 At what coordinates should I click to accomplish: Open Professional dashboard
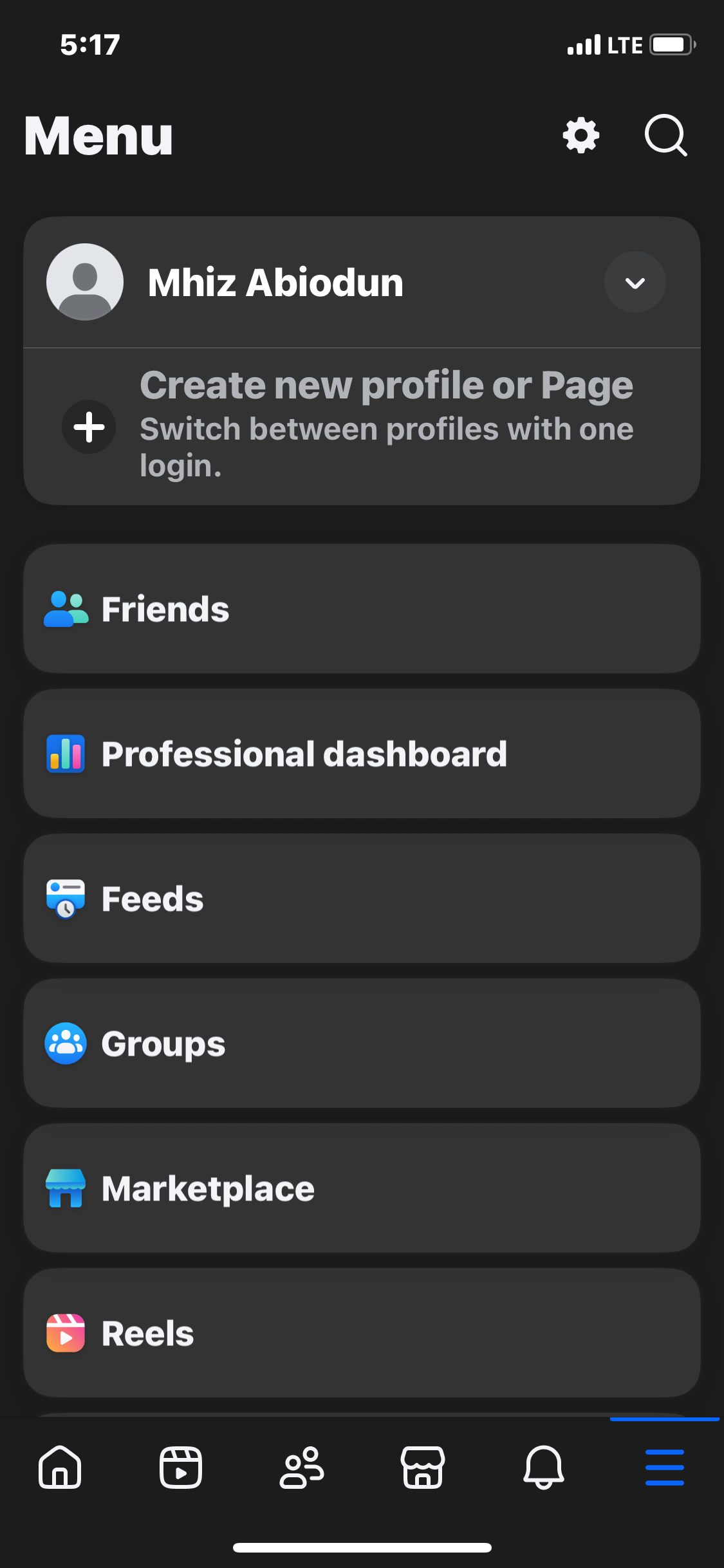tap(362, 754)
